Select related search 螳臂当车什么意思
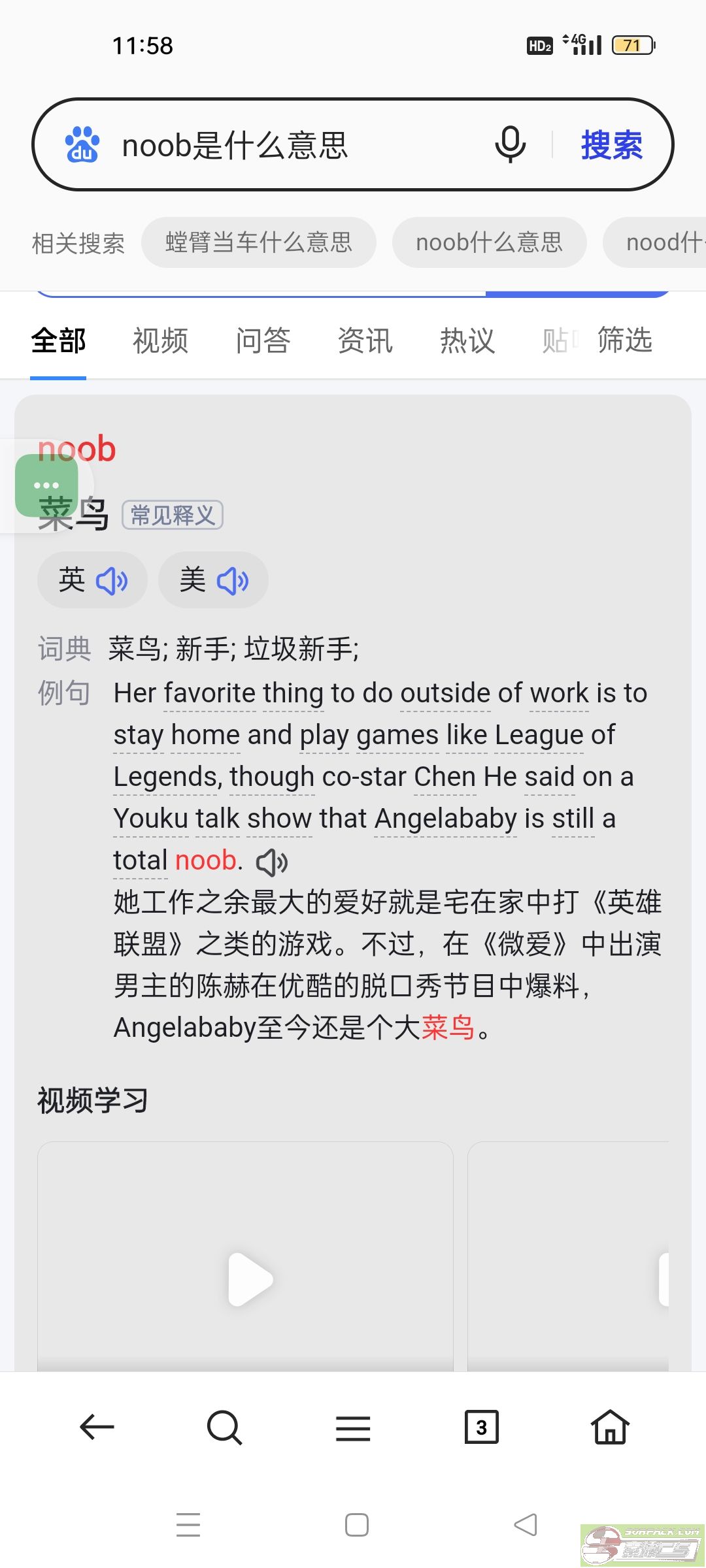Screen dimensions: 706x1568 259,242
